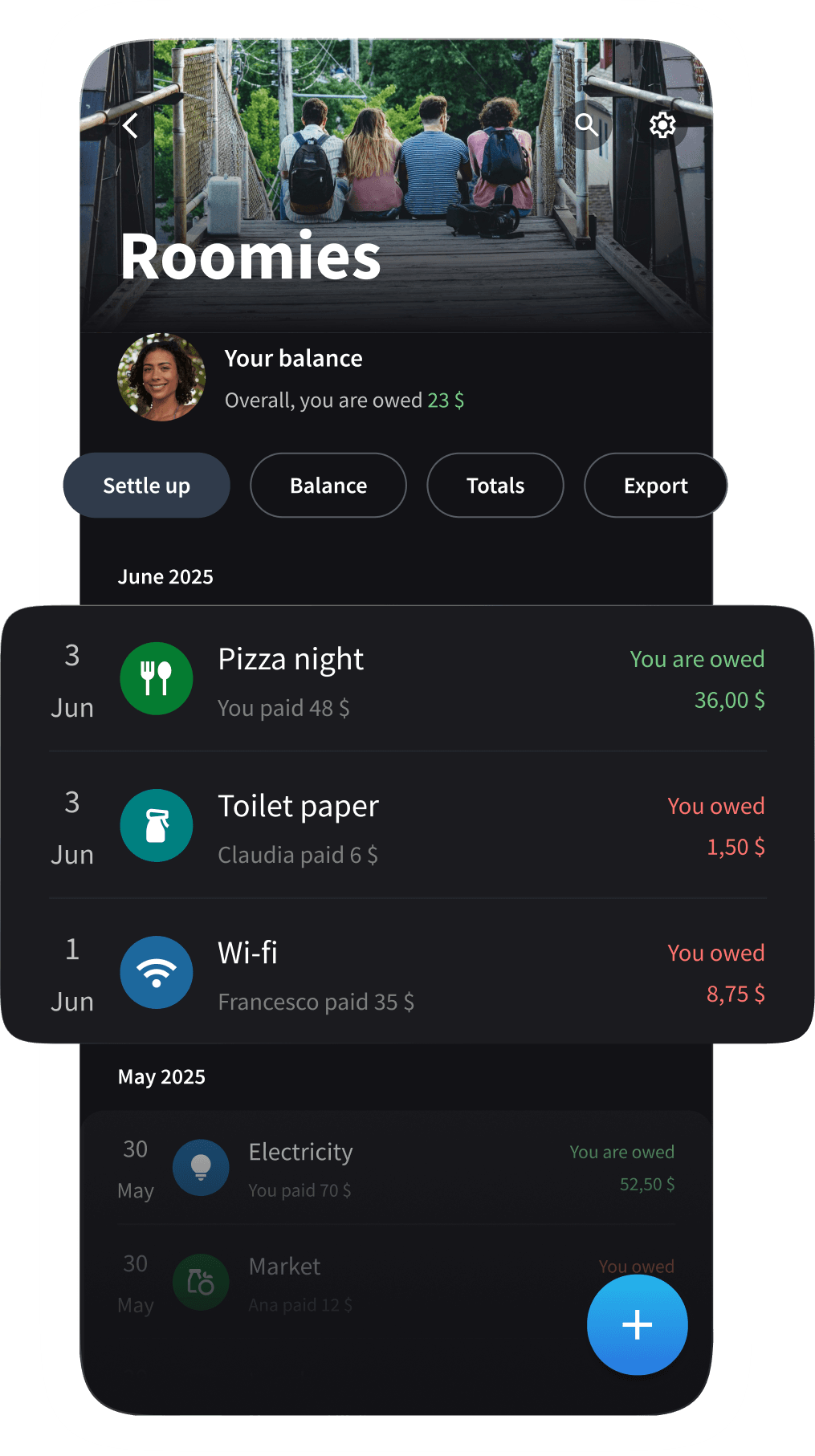Open the Wi-fi expense paid by Francesco
The width and height of the screenshot is (815, 1456).
click(x=401, y=972)
